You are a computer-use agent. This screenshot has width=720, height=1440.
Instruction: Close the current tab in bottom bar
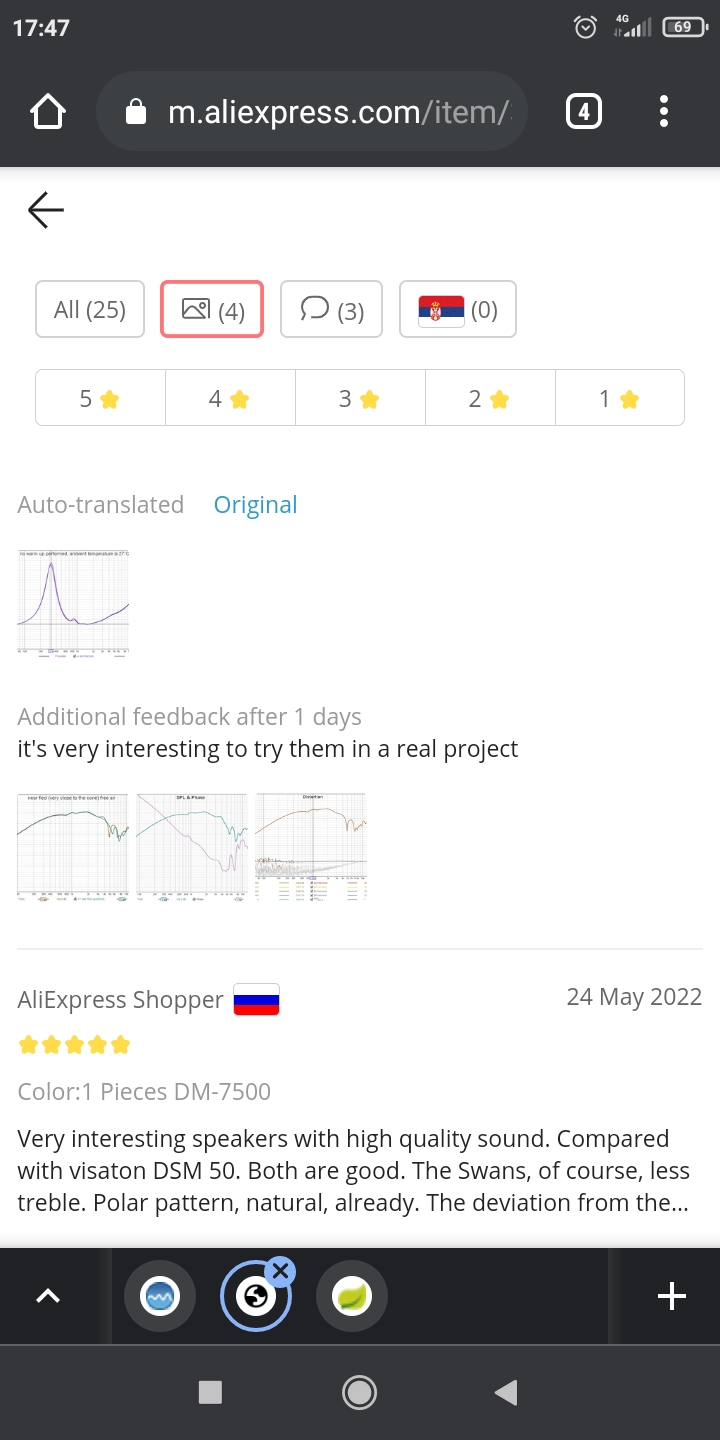pos(281,1271)
